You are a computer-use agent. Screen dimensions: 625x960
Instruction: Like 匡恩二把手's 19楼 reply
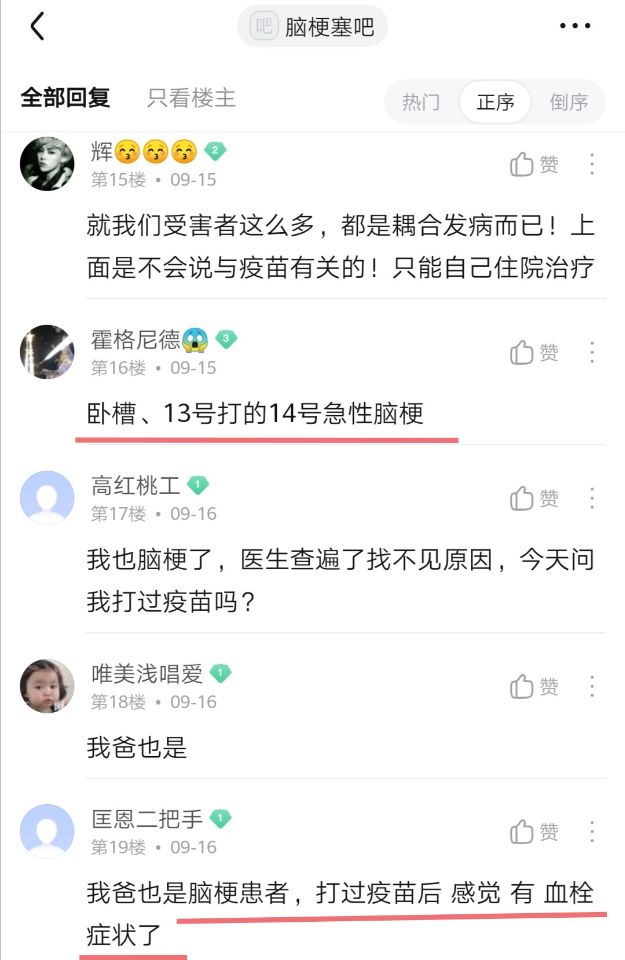pos(534,832)
